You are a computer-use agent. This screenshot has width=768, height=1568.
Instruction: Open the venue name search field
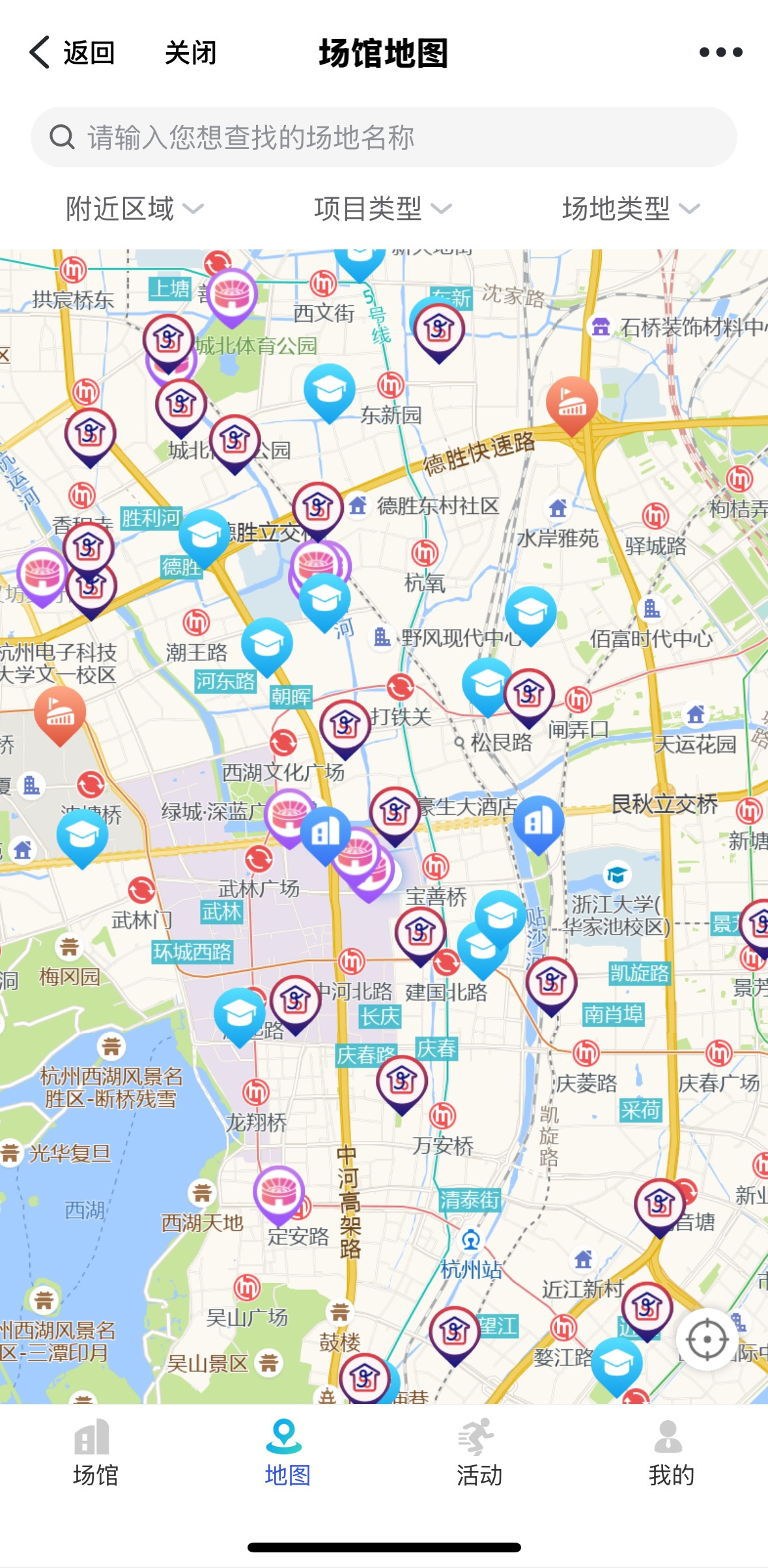[384, 137]
